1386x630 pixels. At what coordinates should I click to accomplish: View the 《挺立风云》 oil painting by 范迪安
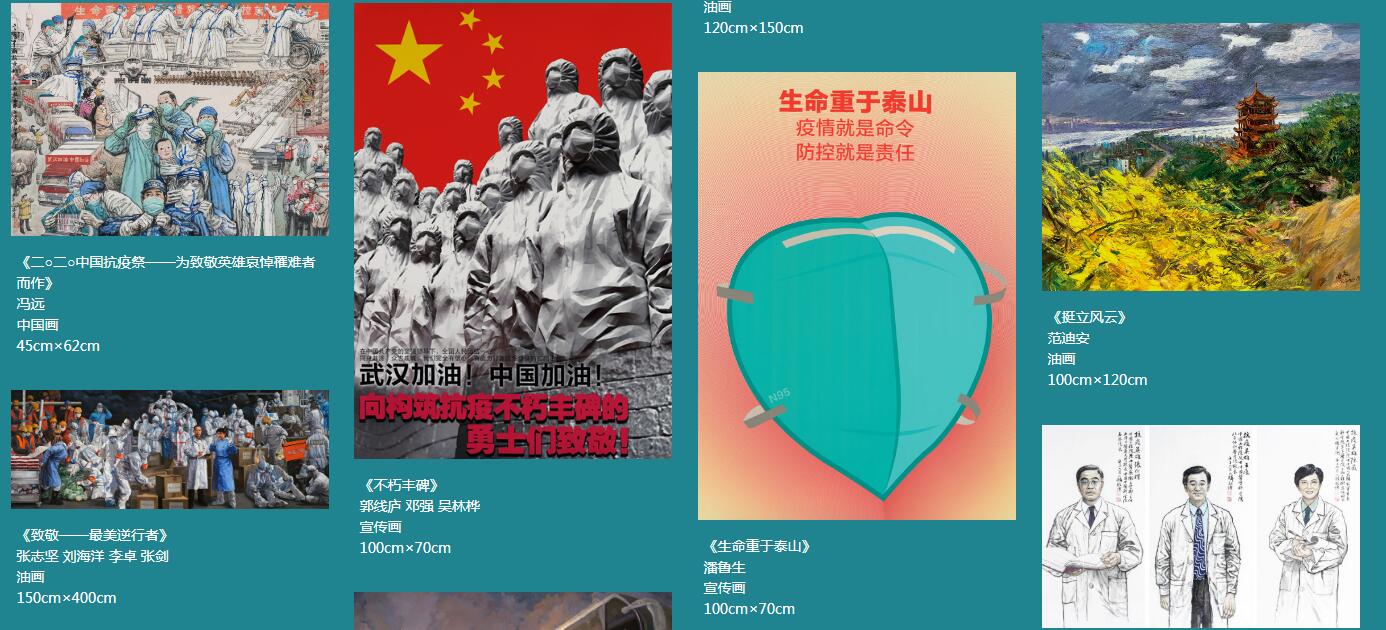[x=1200, y=157]
